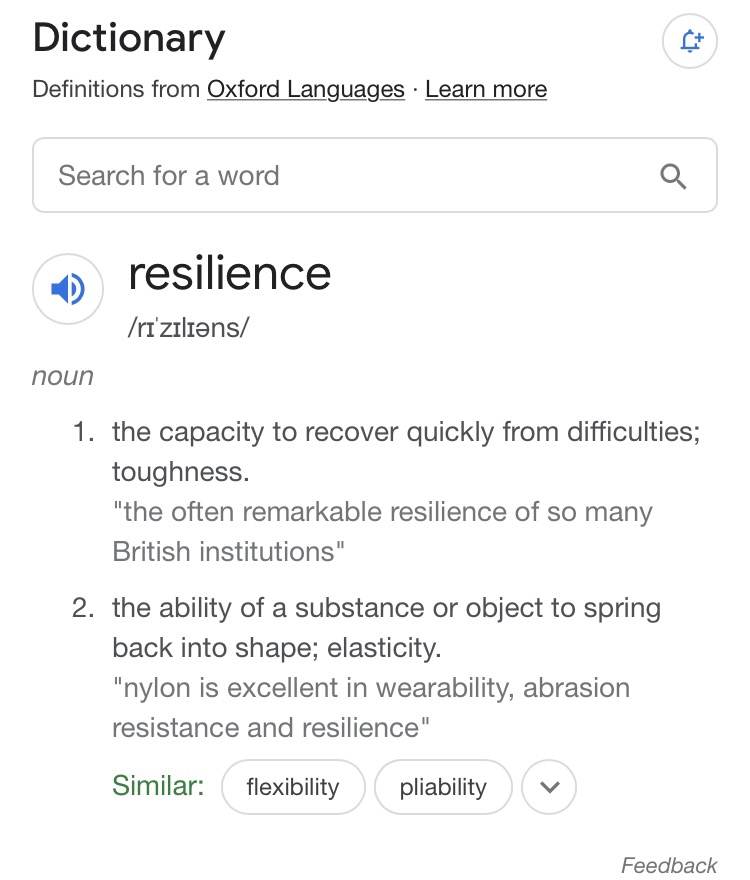Screen dimensions: 750x880
Task: Play the pronunciation of resilience
Action: (67, 289)
